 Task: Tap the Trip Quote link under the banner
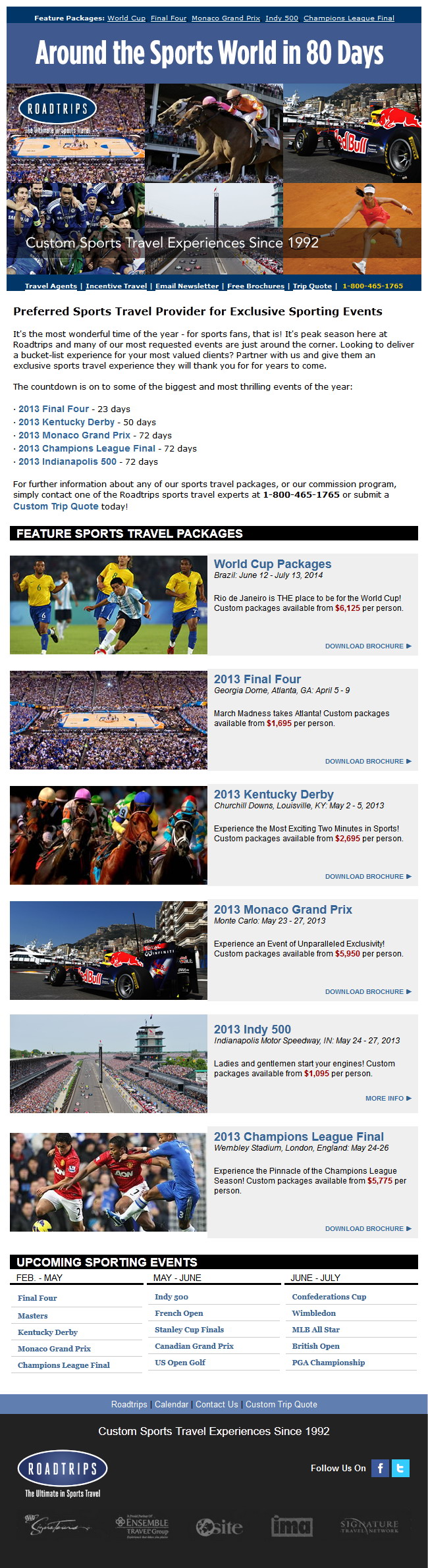click(x=311, y=286)
